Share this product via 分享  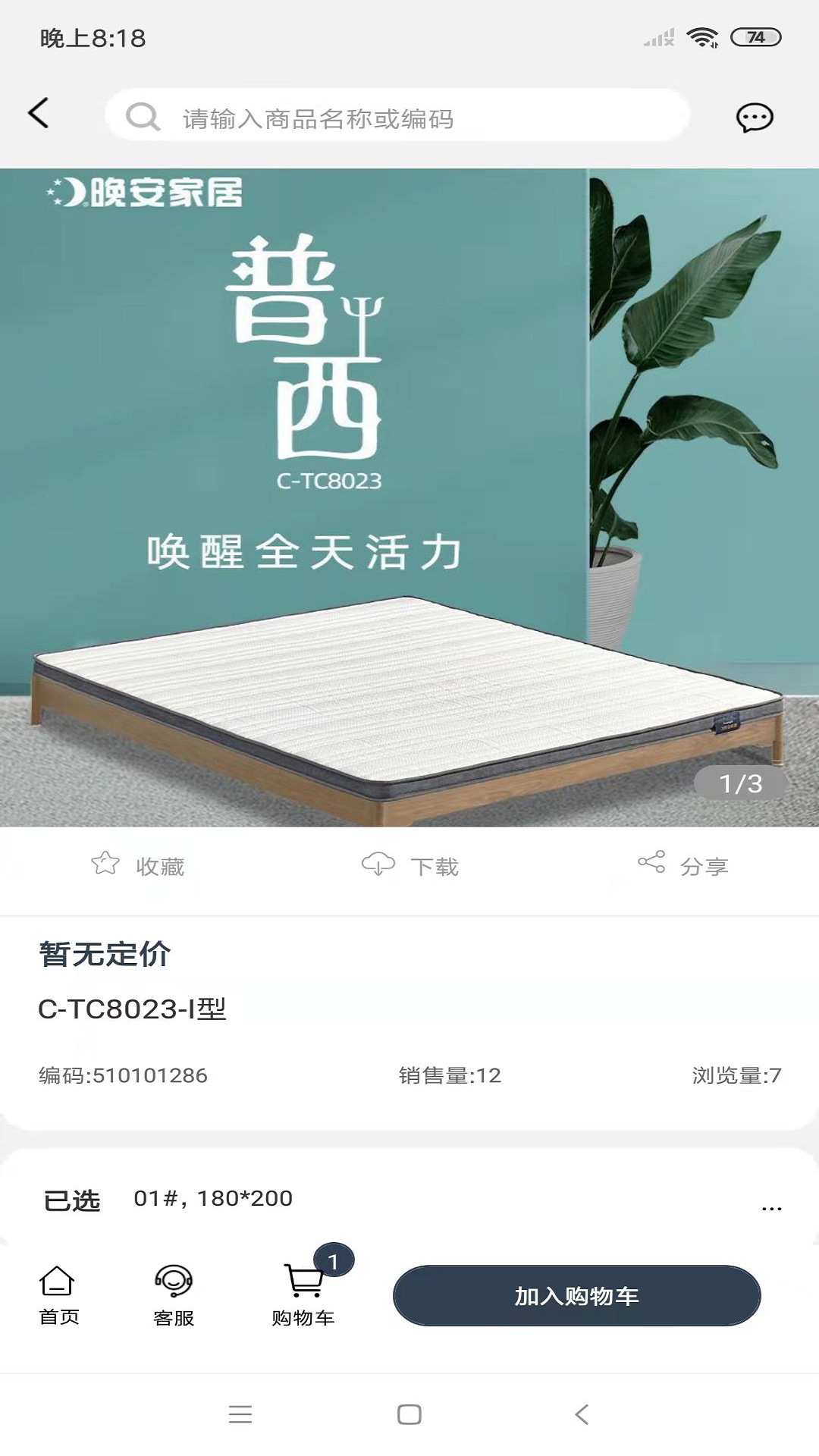[683, 865]
